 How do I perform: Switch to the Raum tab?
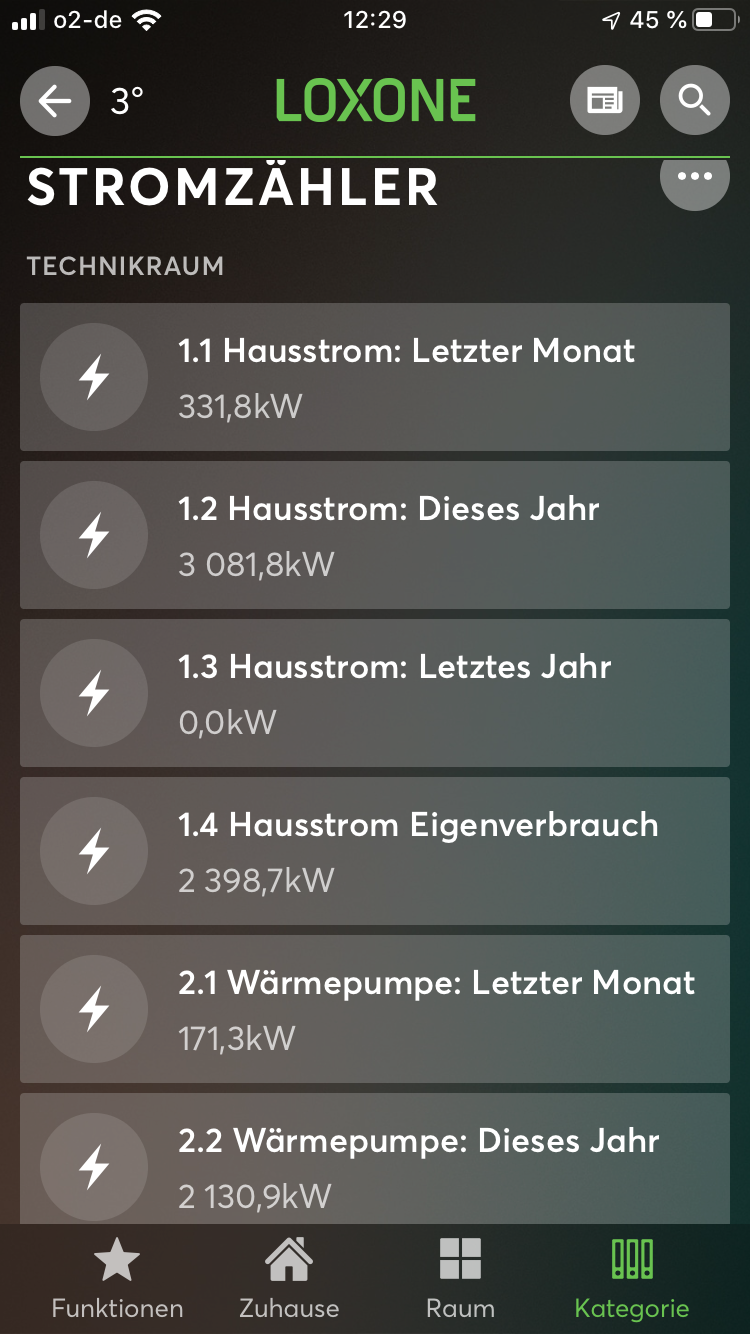tap(460, 1278)
